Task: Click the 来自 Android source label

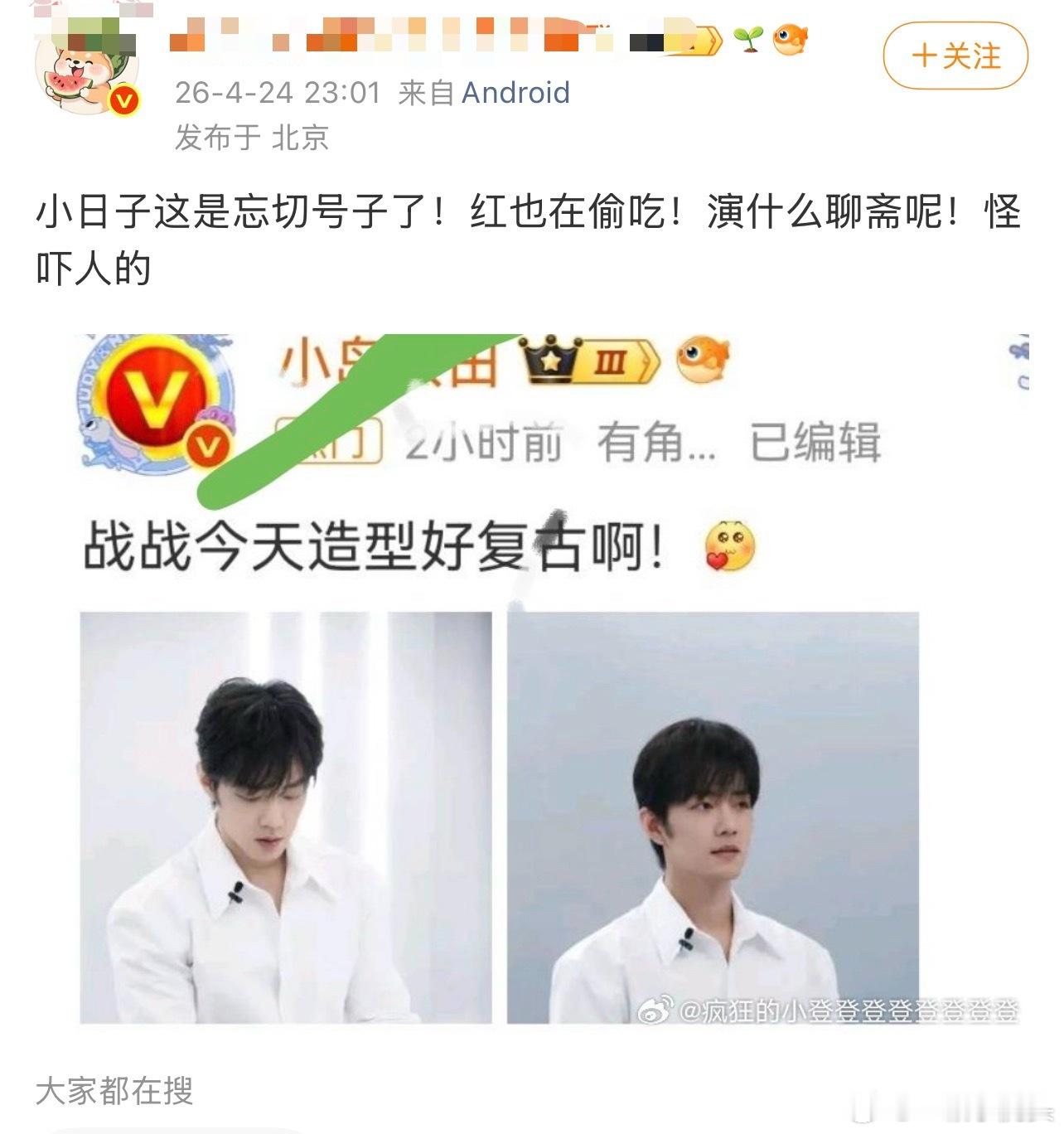Action: click(x=482, y=93)
